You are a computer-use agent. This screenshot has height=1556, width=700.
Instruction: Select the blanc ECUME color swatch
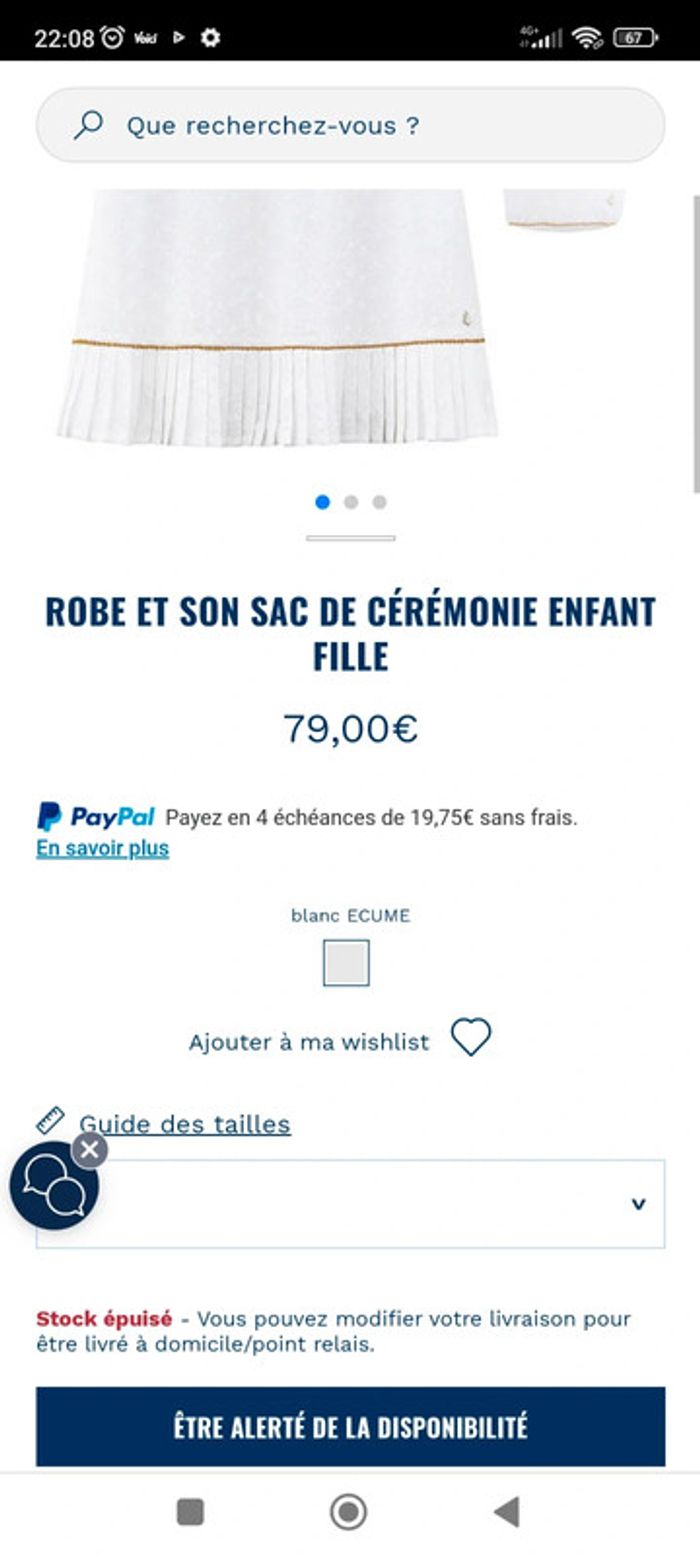(346, 963)
